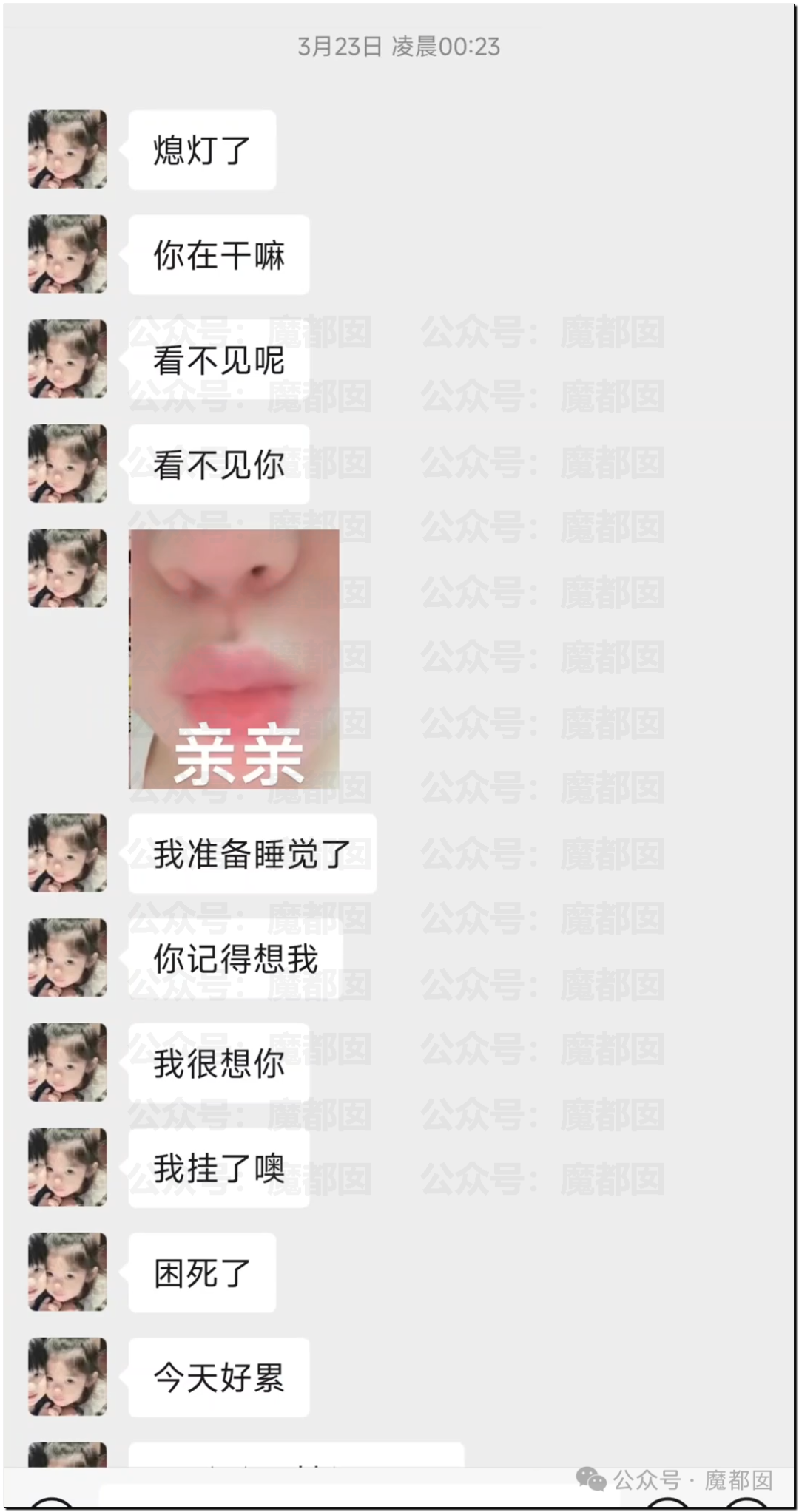This screenshot has width=799, height=1512.
Task: Tap the avatar next to 今天好累
Action: pos(67,1377)
